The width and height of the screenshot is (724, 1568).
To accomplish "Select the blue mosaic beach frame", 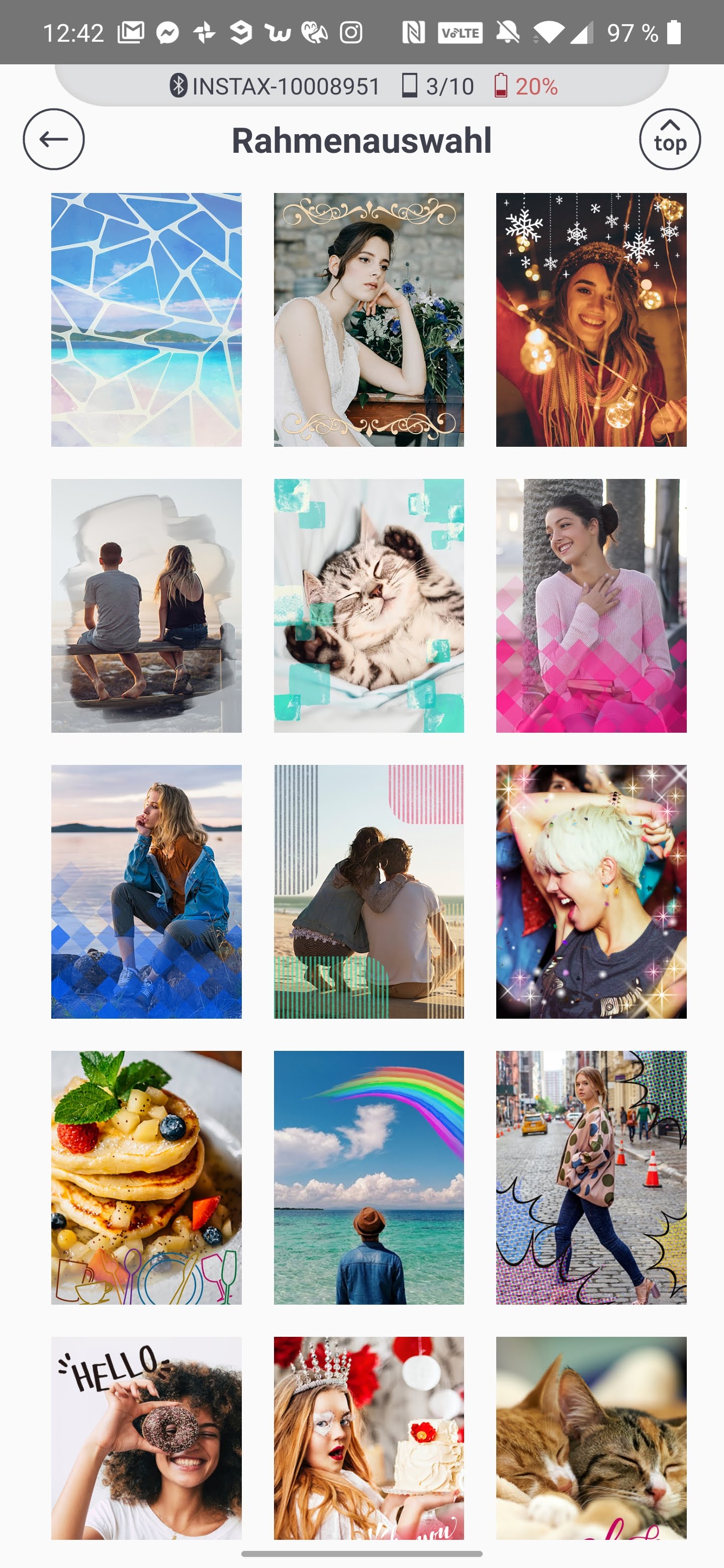I will [x=146, y=320].
